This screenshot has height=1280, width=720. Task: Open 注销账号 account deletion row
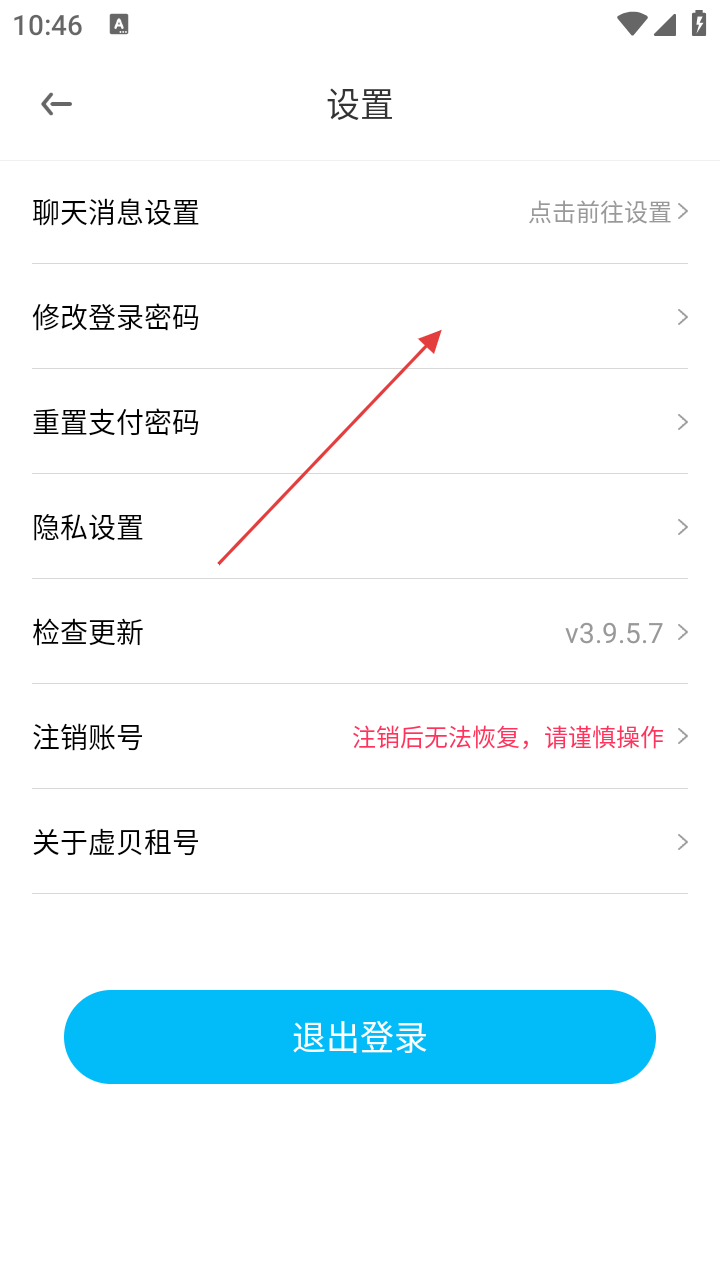[360, 737]
